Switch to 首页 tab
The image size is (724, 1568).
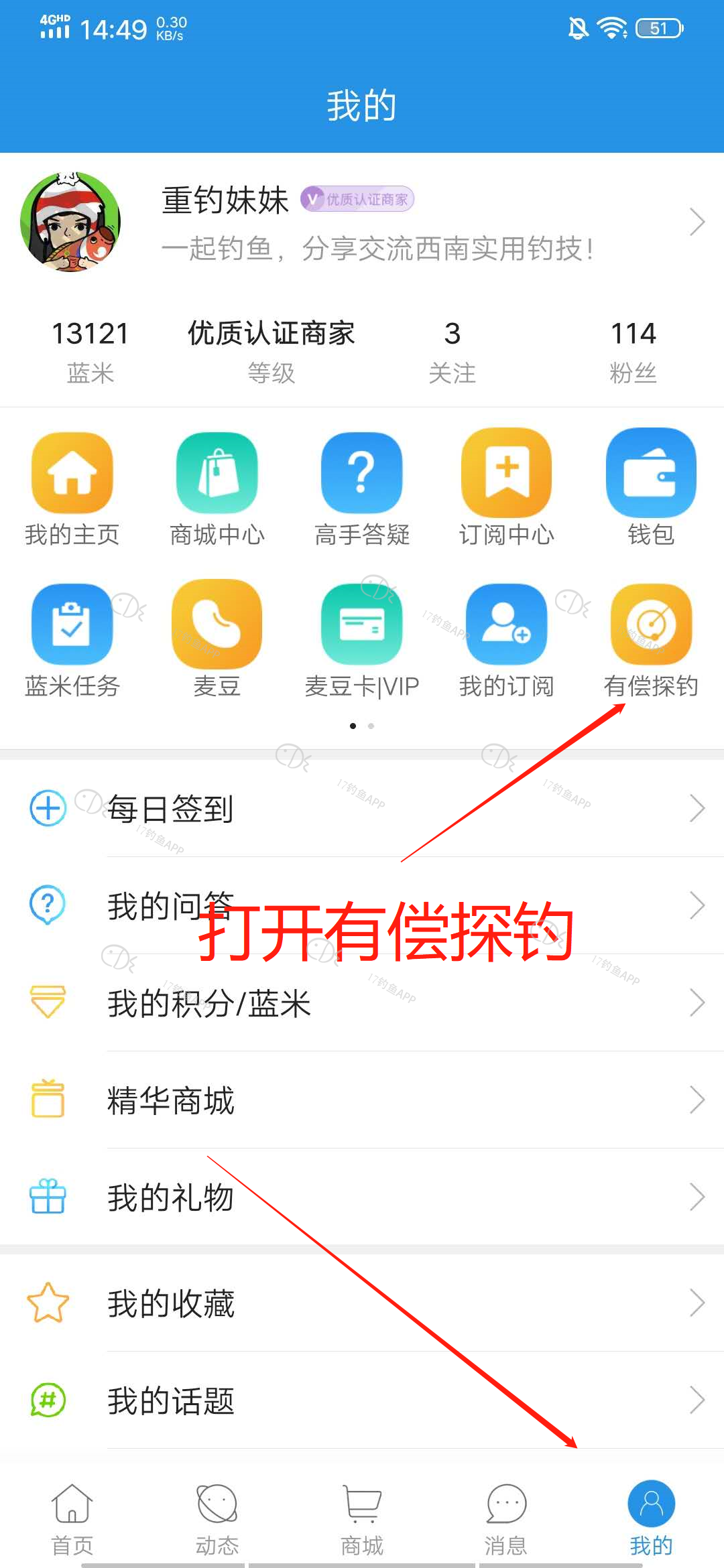point(72,1519)
